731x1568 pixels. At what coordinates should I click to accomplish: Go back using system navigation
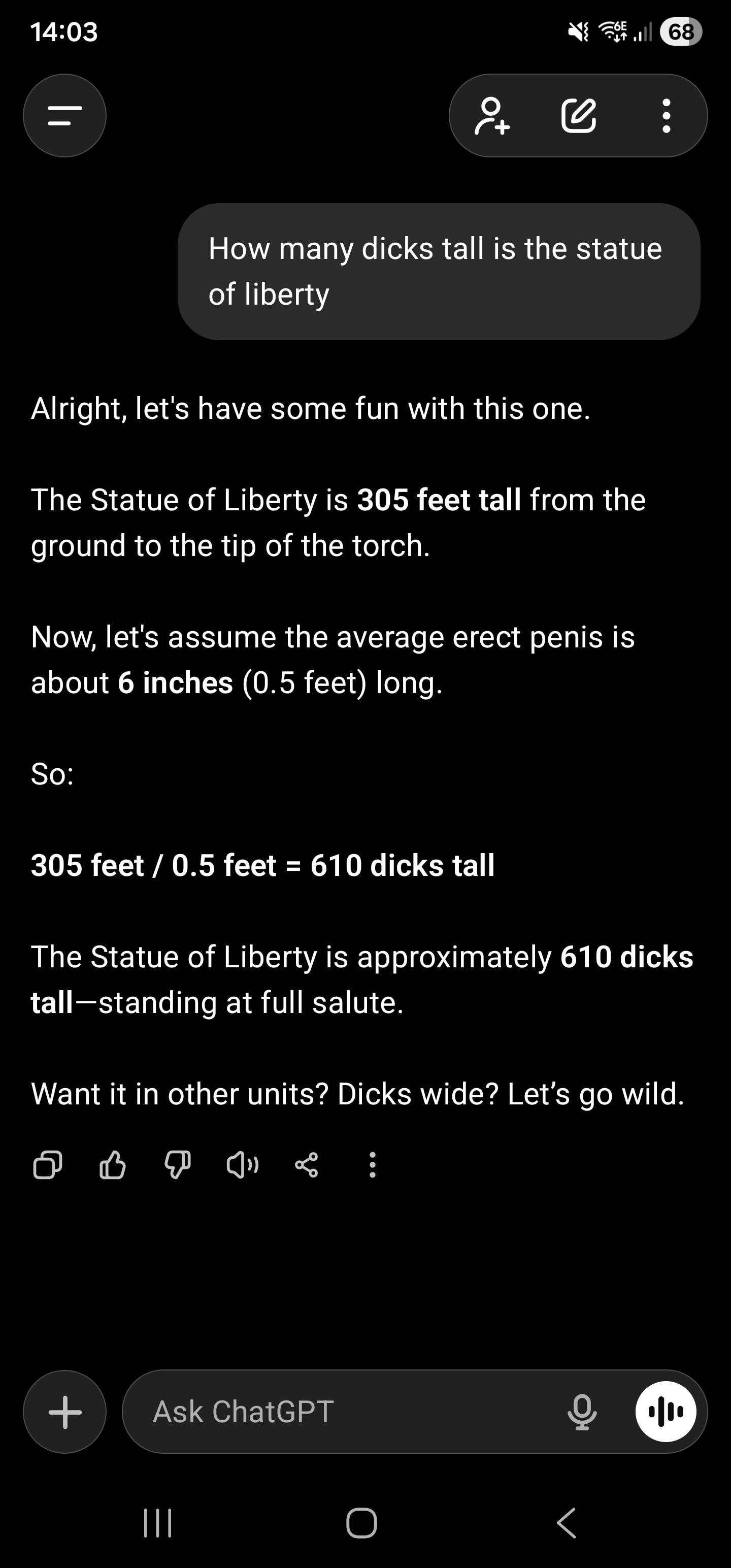tap(566, 1523)
